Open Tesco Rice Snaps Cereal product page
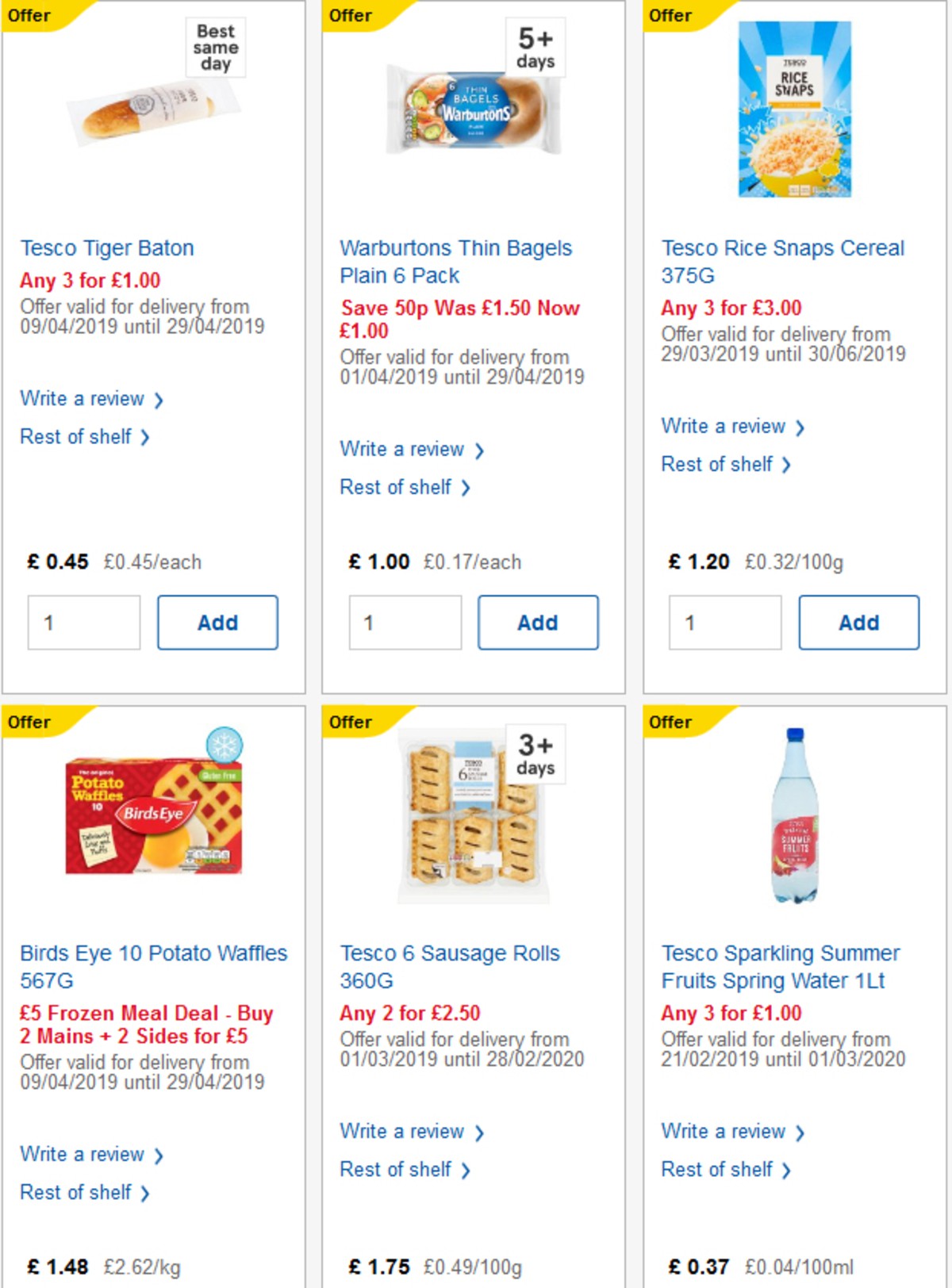 point(781,262)
